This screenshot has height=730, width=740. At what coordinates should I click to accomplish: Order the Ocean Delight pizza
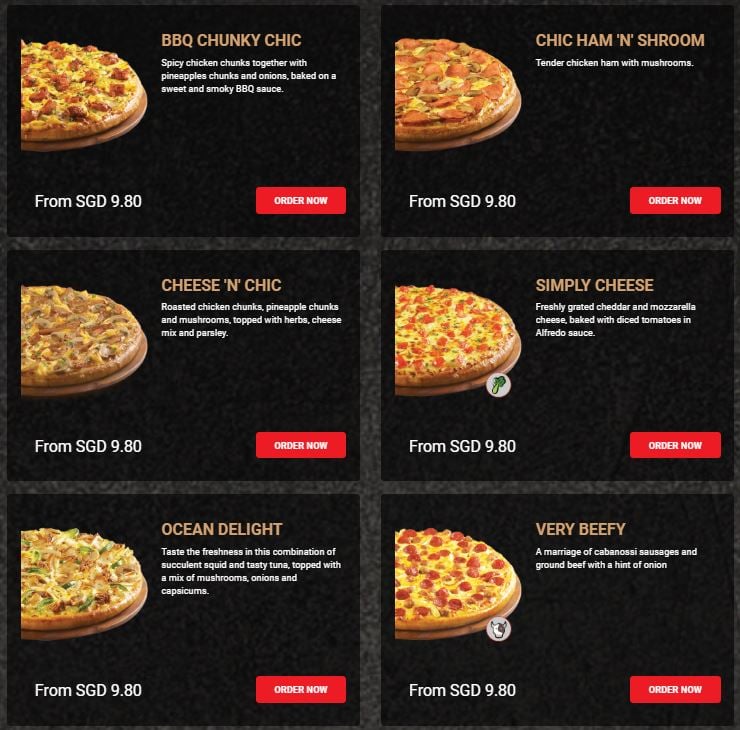point(300,689)
